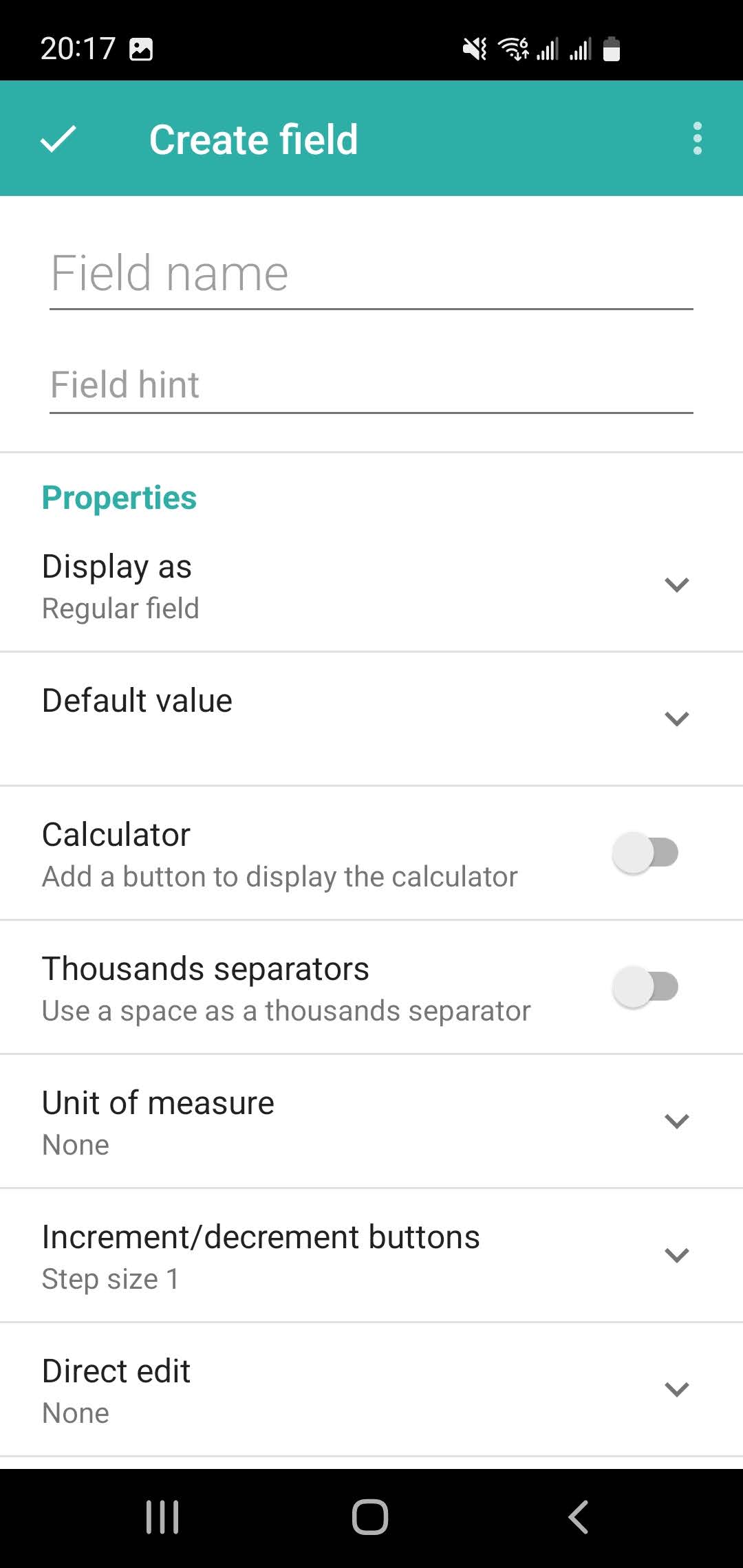The width and height of the screenshot is (743, 1568).
Task: Tap the Android home button
Action: [369, 1519]
